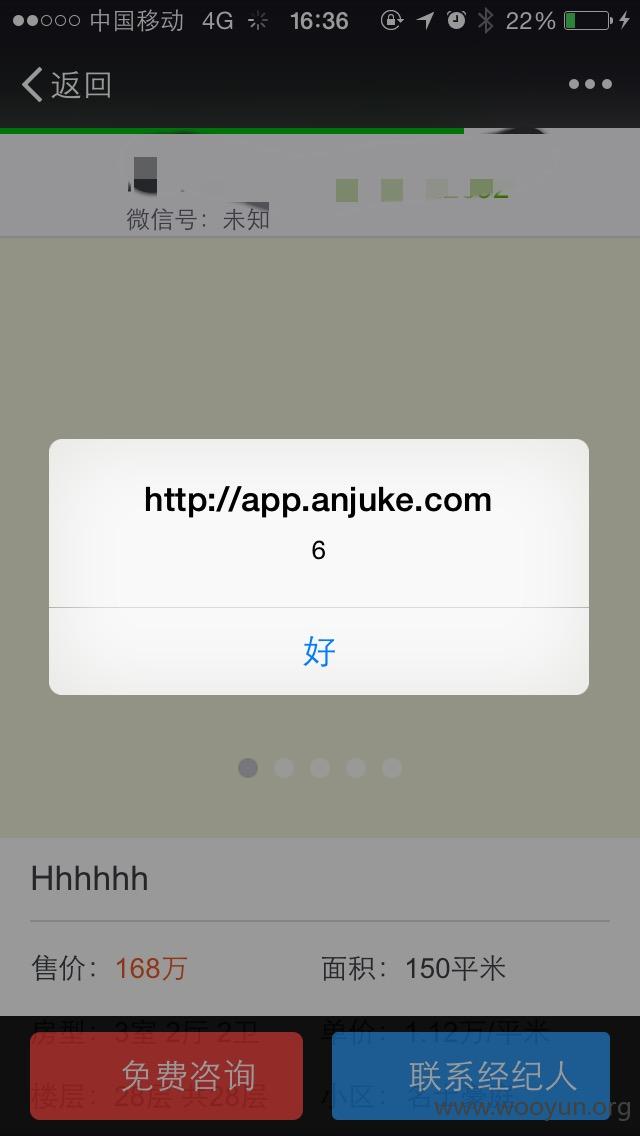Go back with the 返回 button

pos(67,85)
